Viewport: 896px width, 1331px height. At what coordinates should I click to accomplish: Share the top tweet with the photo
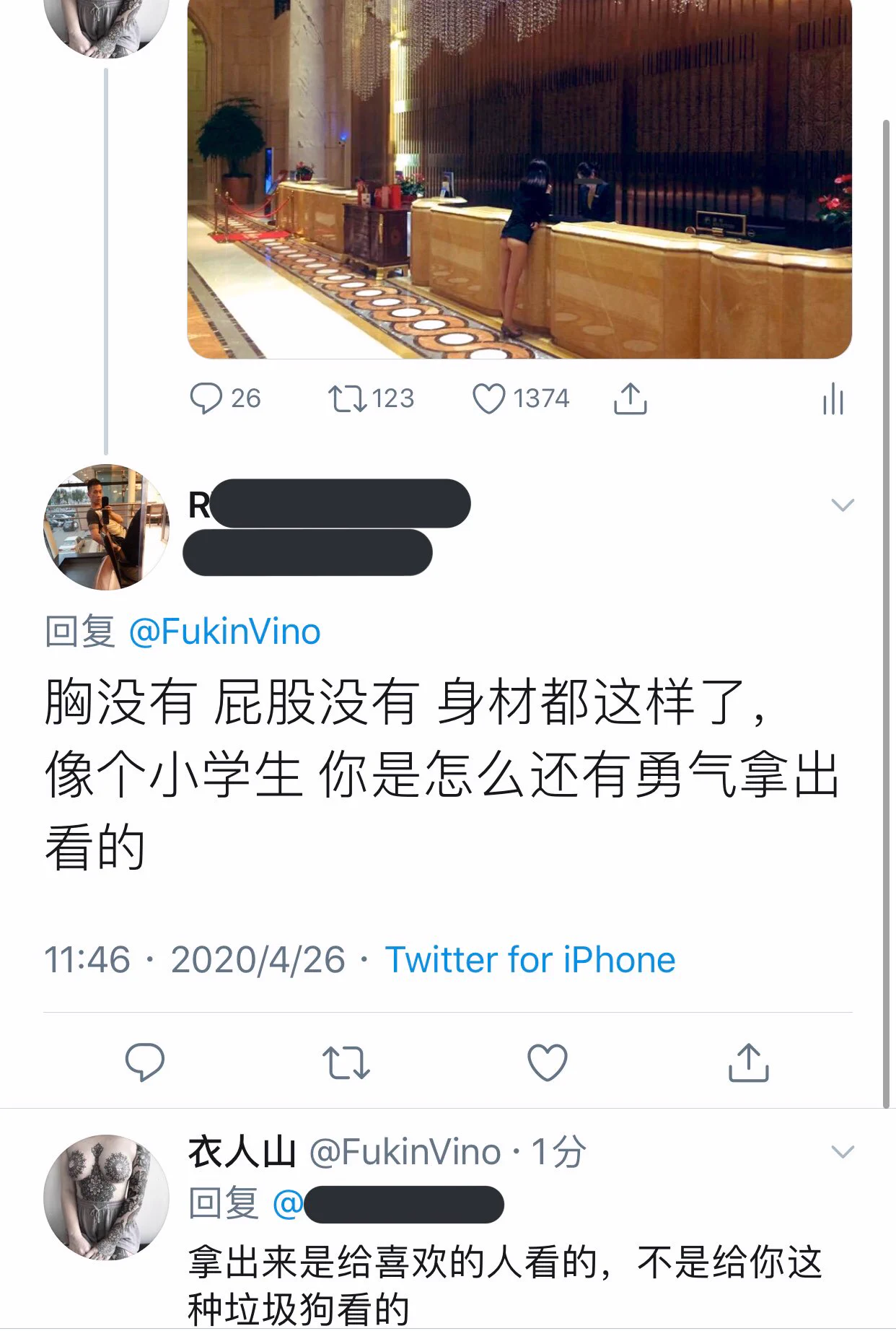pyautogui.click(x=630, y=398)
